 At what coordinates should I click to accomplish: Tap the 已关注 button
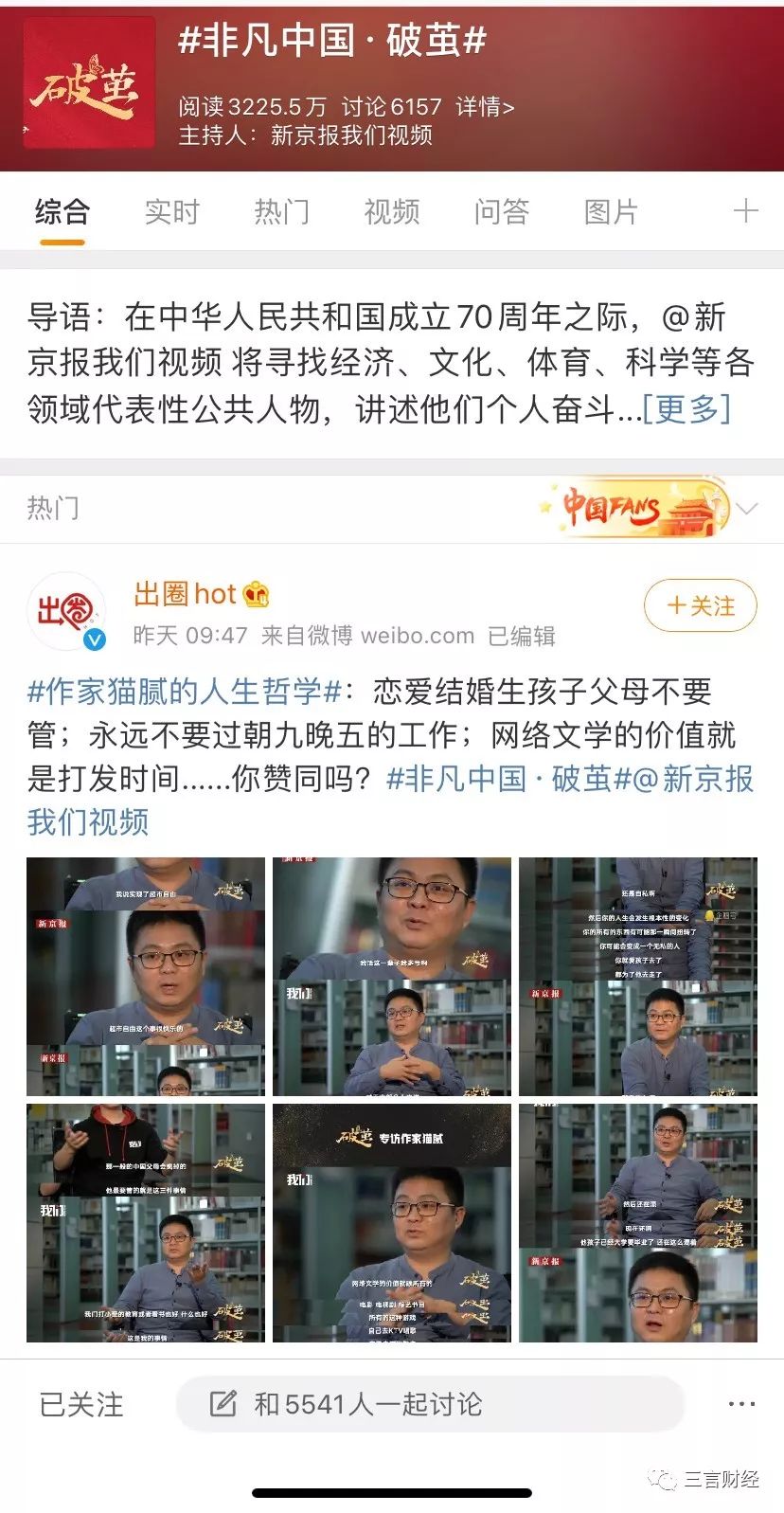pyautogui.click(x=81, y=1404)
